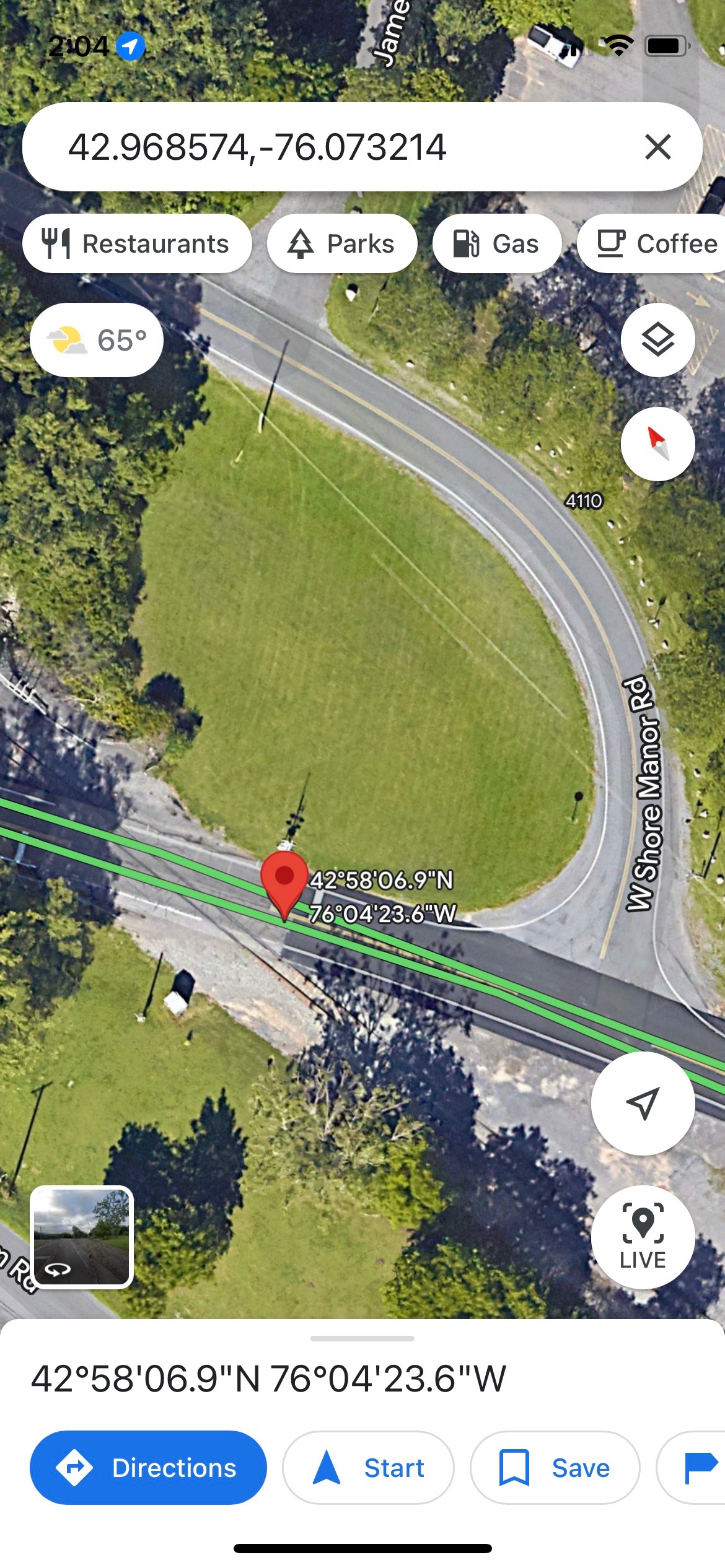Choose the Gas filter chip
The image size is (725, 1568).
[x=497, y=243]
